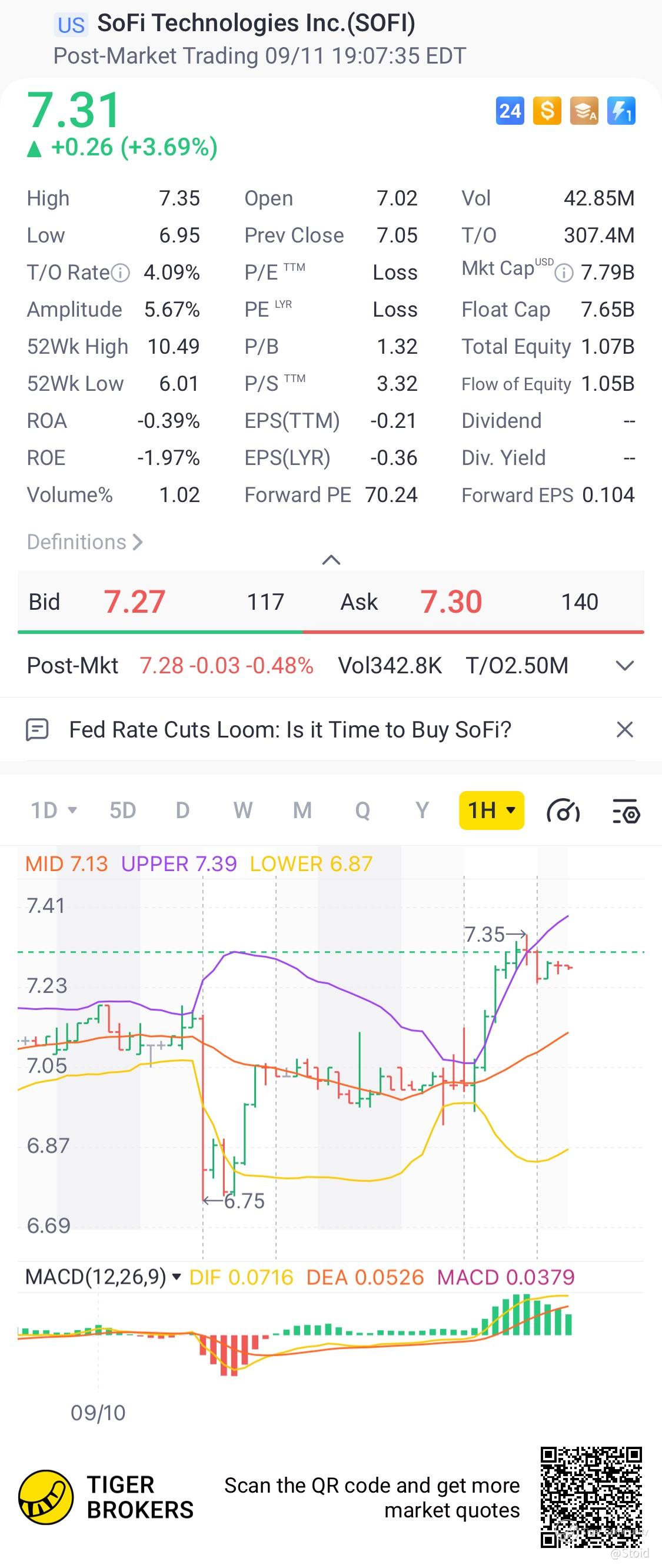Select the yearly Y chart tab
The image size is (662, 1568).
point(422,810)
